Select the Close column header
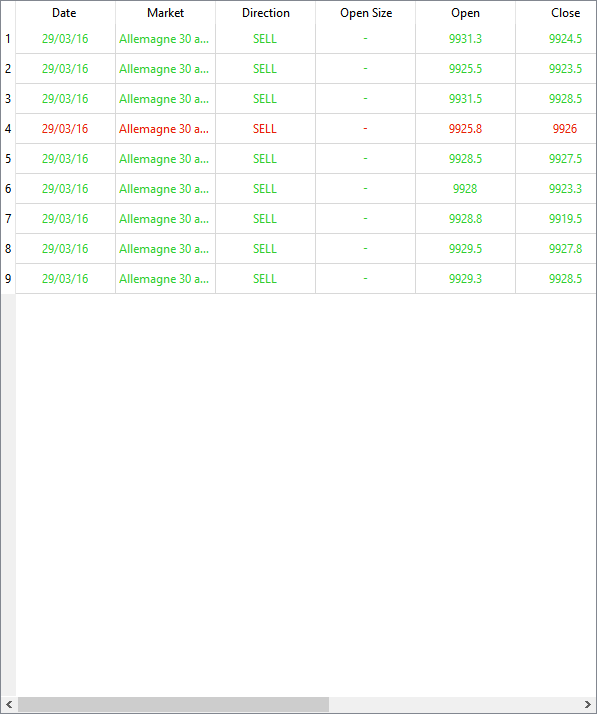This screenshot has height=714, width=597. point(566,13)
